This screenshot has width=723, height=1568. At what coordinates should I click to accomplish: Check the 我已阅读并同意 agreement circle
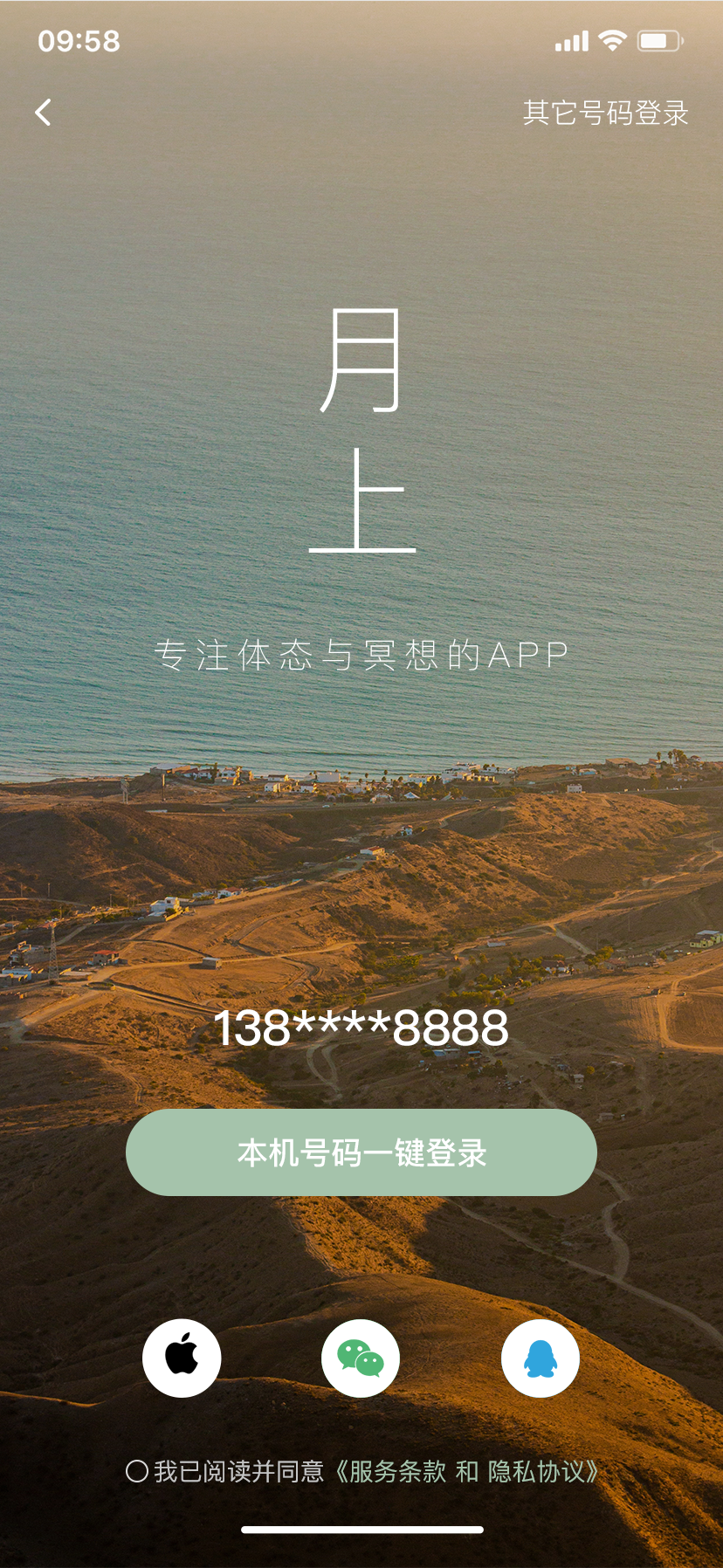137,1472
